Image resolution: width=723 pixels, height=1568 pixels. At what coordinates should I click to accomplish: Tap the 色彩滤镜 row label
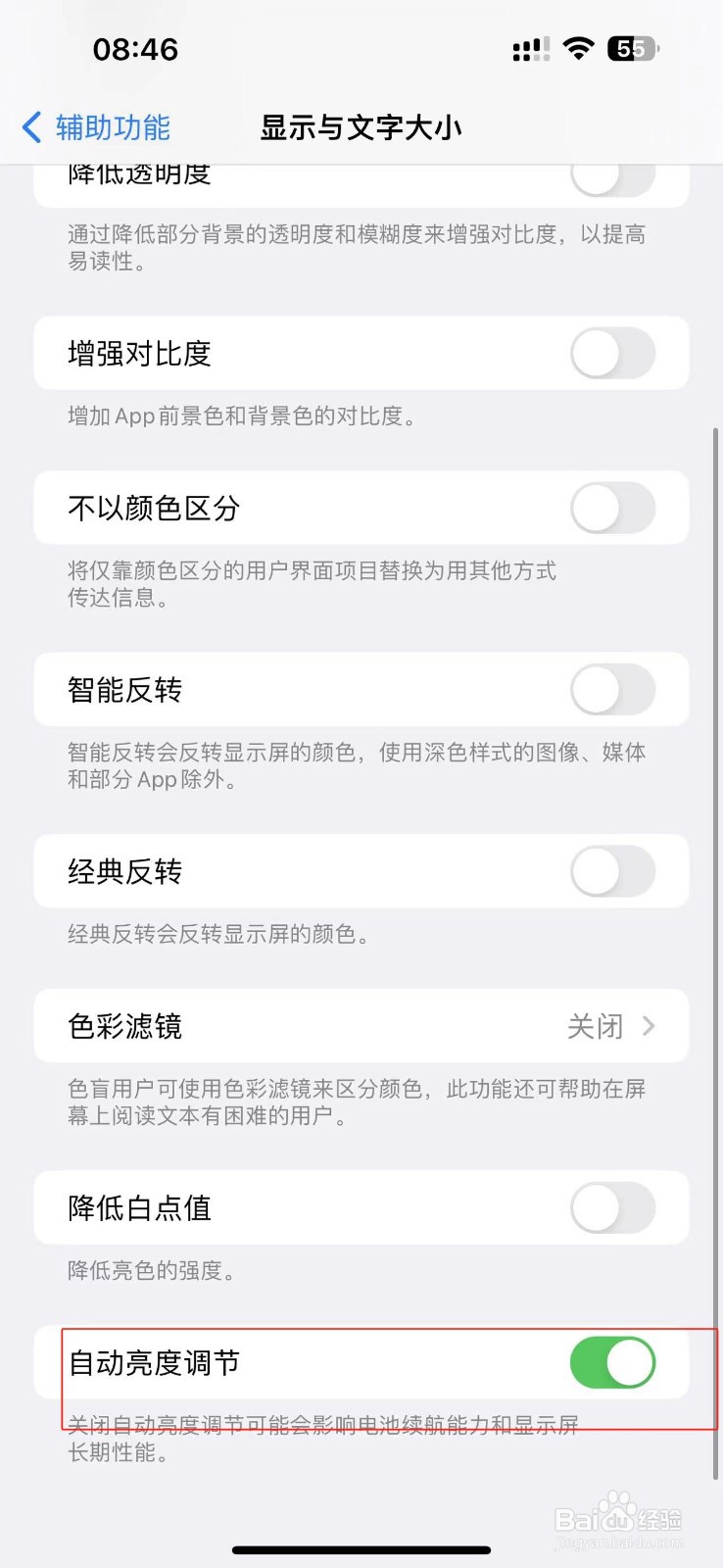pyautogui.click(x=124, y=1026)
